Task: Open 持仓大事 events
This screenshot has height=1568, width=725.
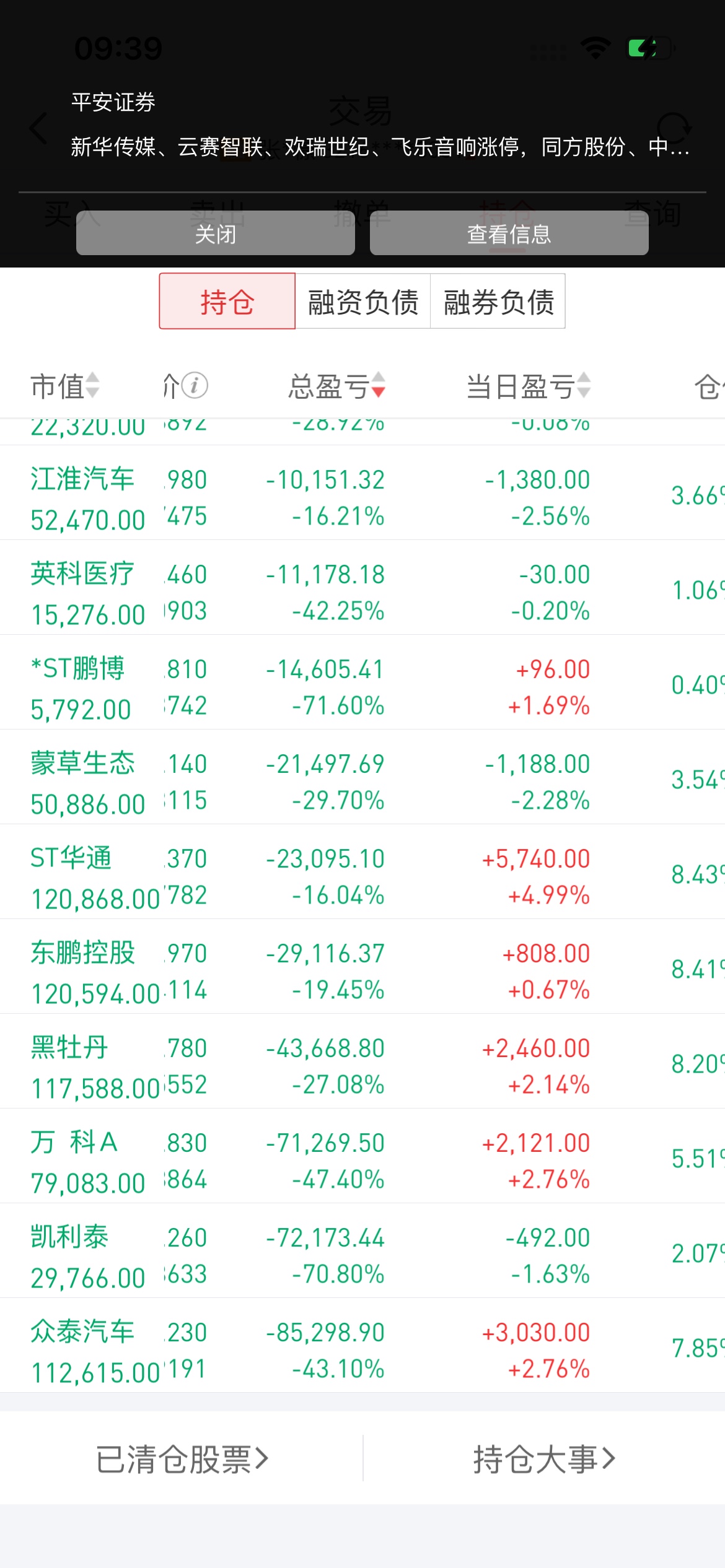Action: click(x=544, y=1459)
